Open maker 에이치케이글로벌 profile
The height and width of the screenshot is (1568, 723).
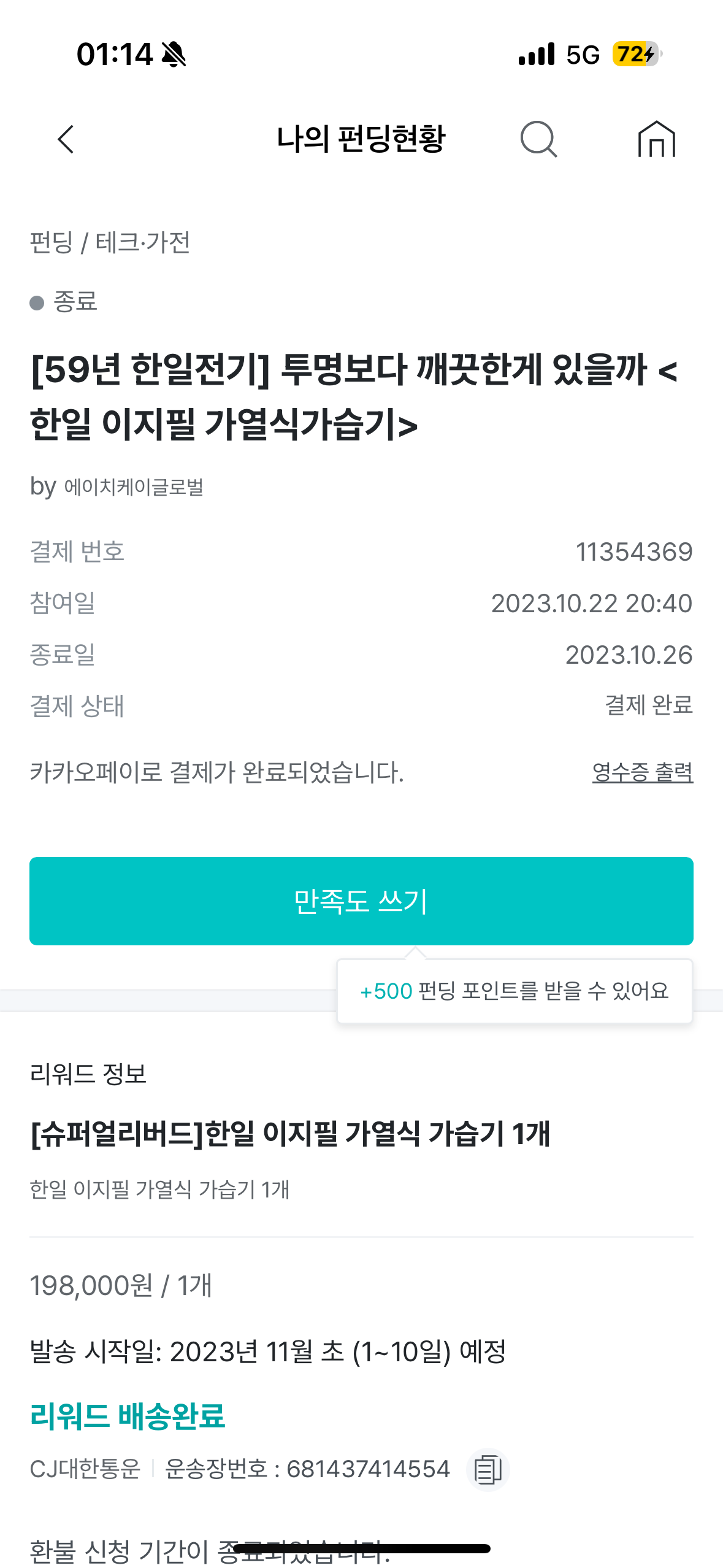[x=134, y=487]
